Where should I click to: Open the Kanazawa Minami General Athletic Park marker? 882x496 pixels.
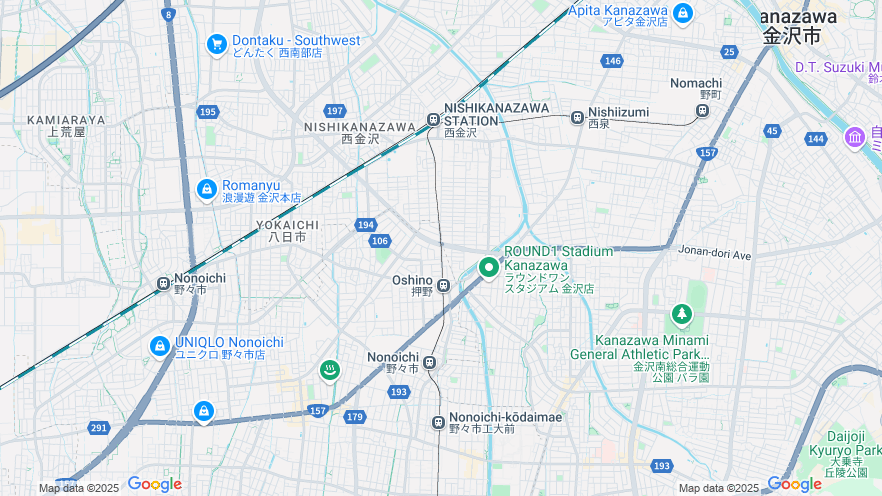coord(682,316)
